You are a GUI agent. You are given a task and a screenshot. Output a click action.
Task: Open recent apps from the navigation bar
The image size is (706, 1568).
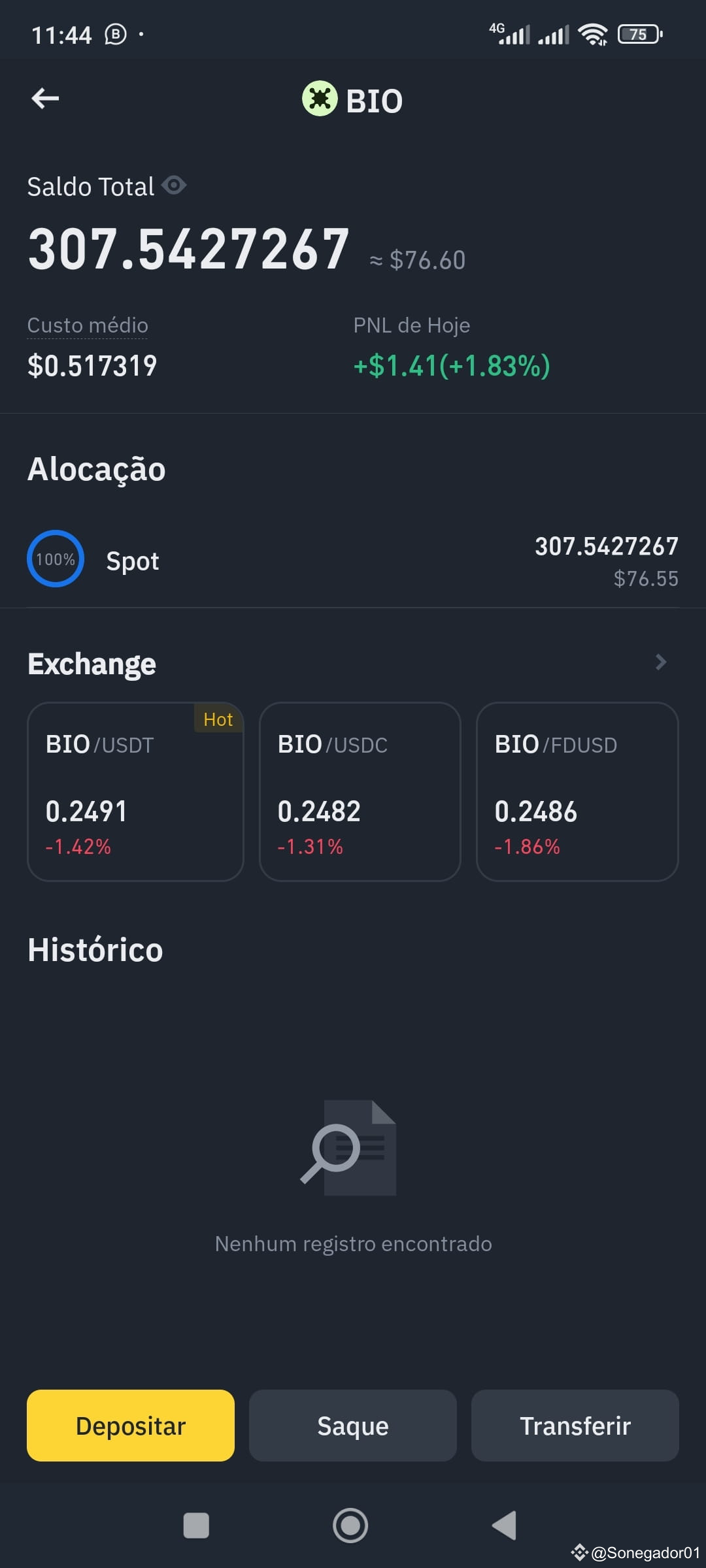196,1526
